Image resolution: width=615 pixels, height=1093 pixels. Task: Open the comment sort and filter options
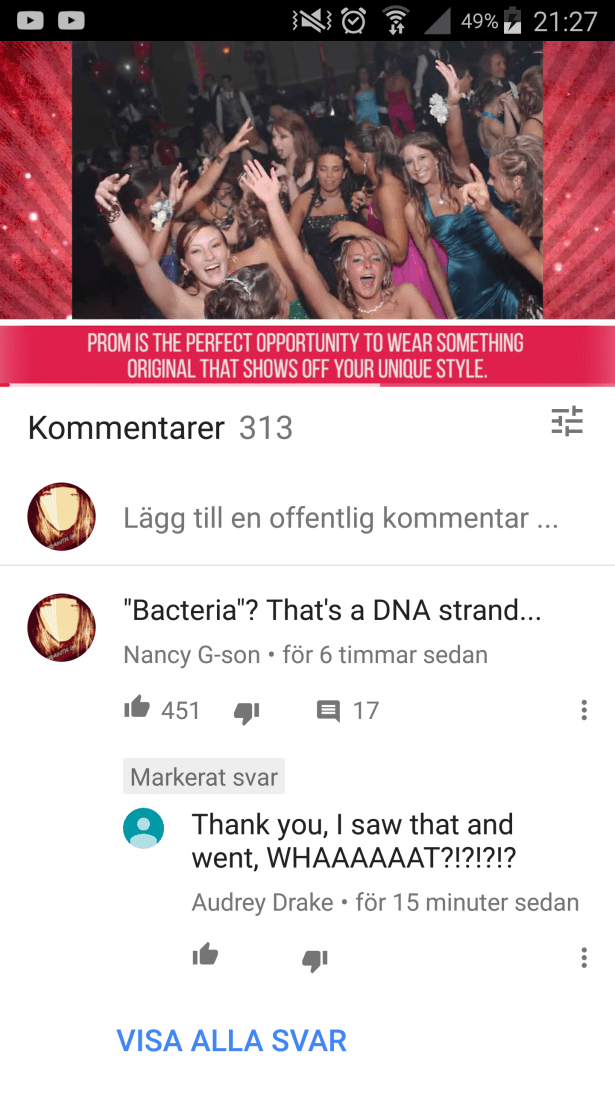pyautogui.click(x=567, y=422)
